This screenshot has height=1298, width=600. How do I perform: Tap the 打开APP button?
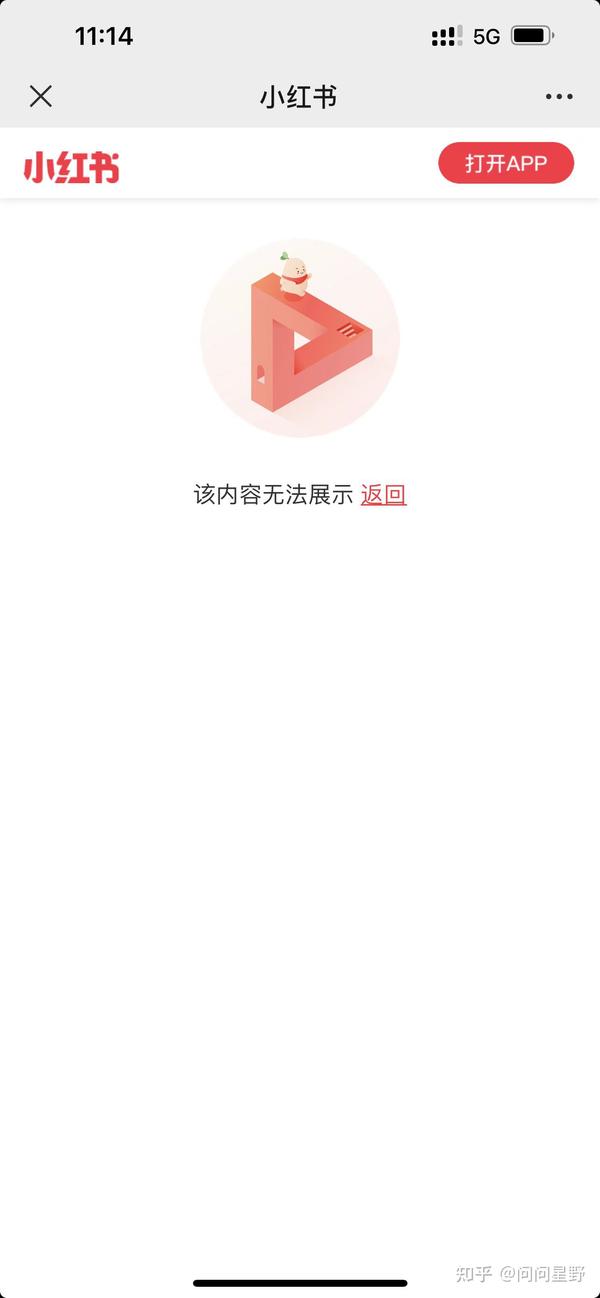506,163
